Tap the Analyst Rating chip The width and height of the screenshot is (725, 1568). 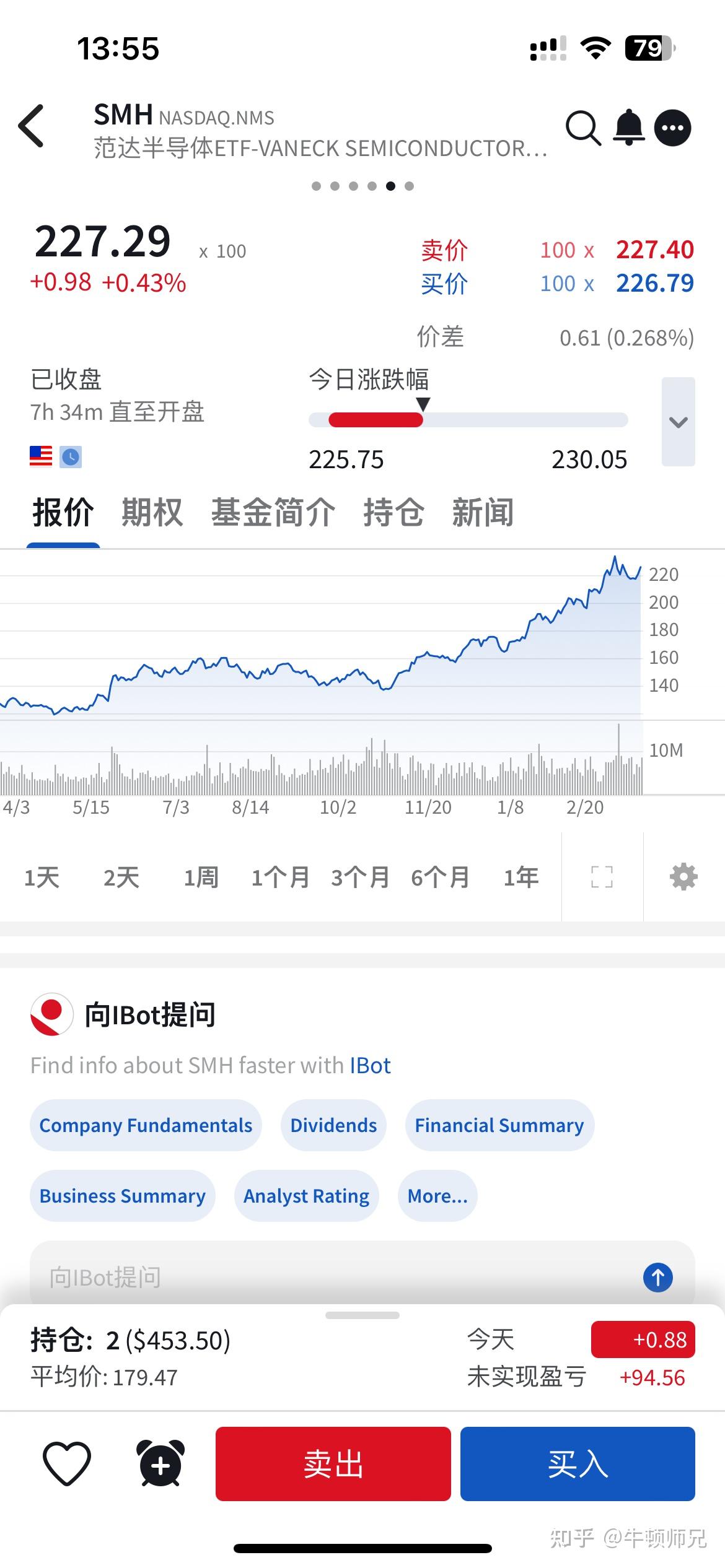click(x=306, y=1196)
